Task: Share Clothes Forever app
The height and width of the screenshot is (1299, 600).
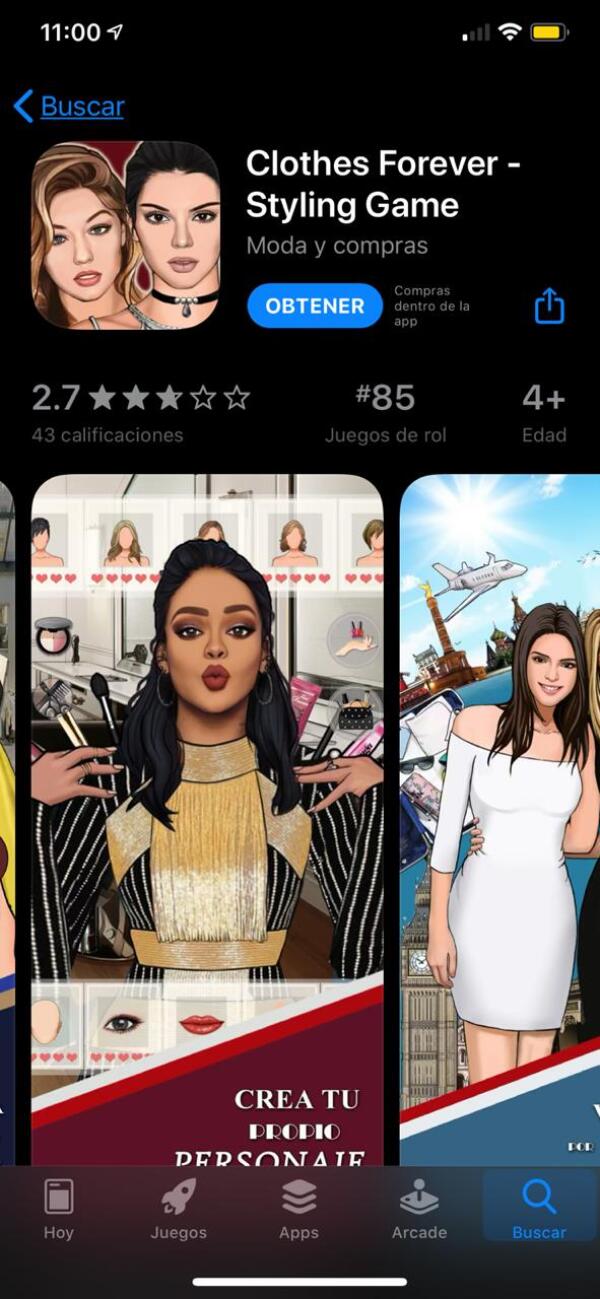Action: click(550, 306)
